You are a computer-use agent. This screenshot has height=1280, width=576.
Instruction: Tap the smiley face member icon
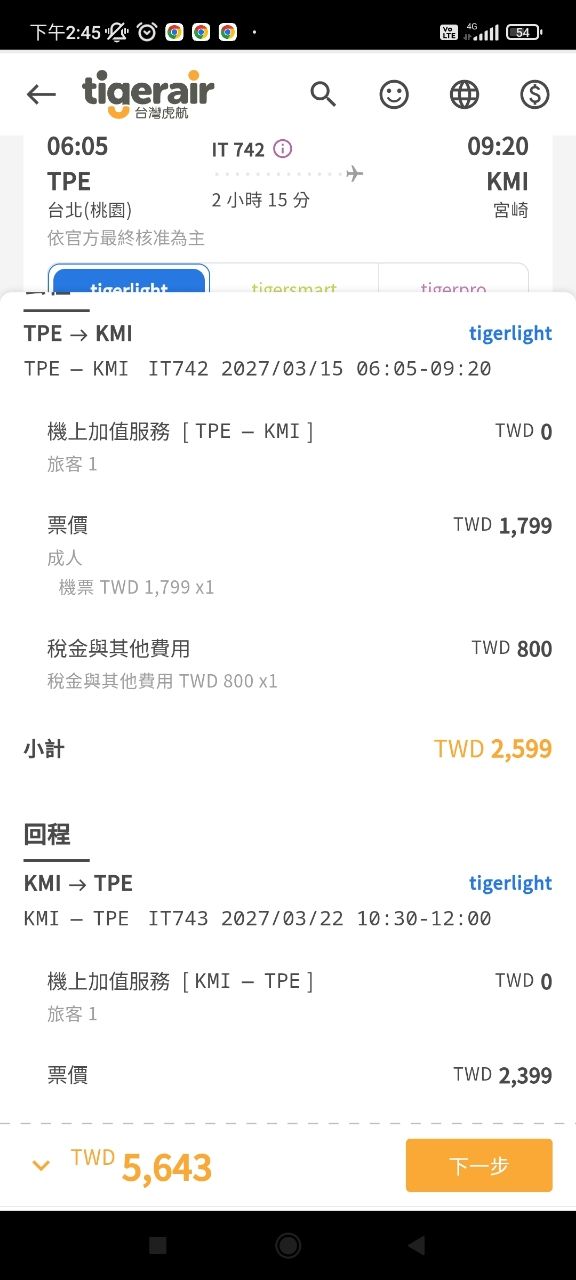pos(394,94)
